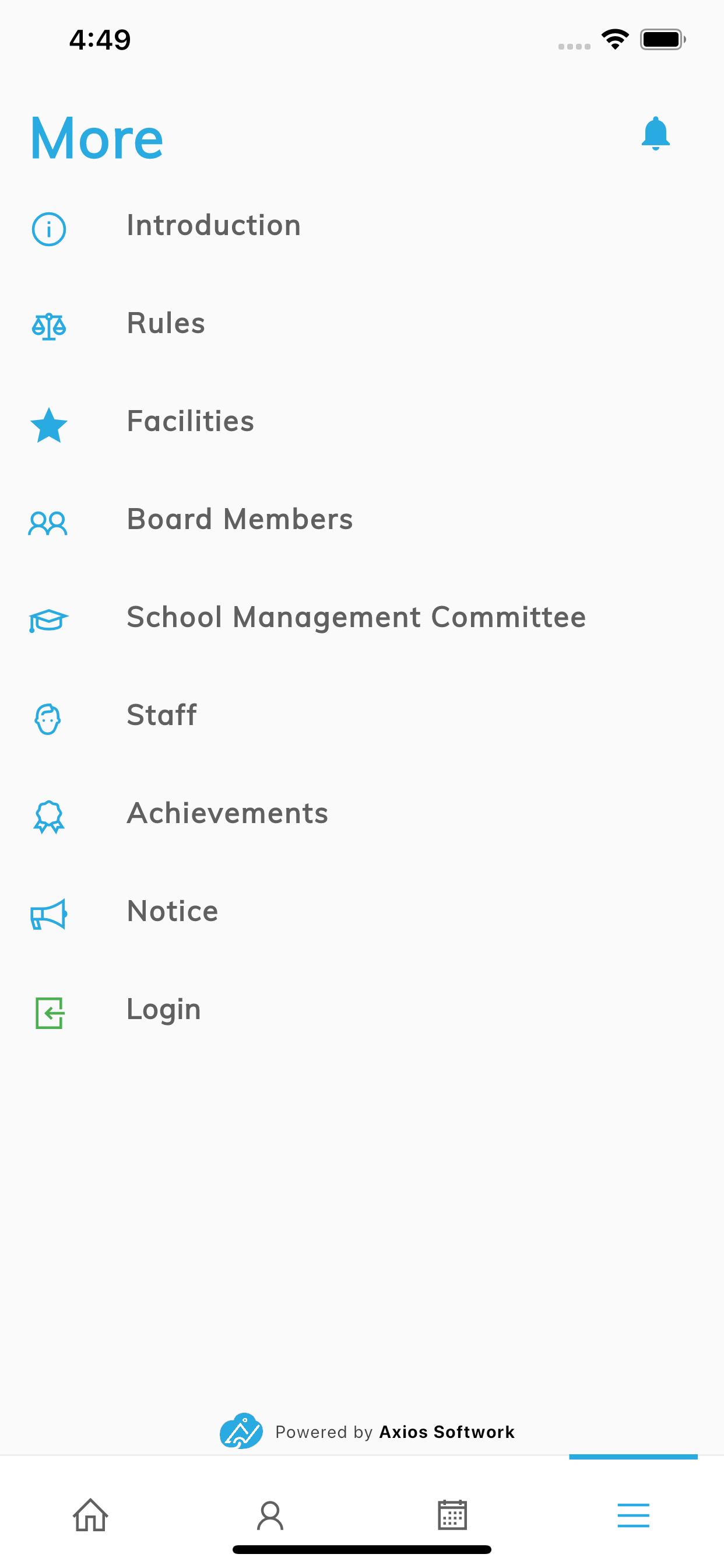Viewport: 724px width, 1568px height.
Task: Select the hamburger More tab
Action: click(x=633, y=1514)
